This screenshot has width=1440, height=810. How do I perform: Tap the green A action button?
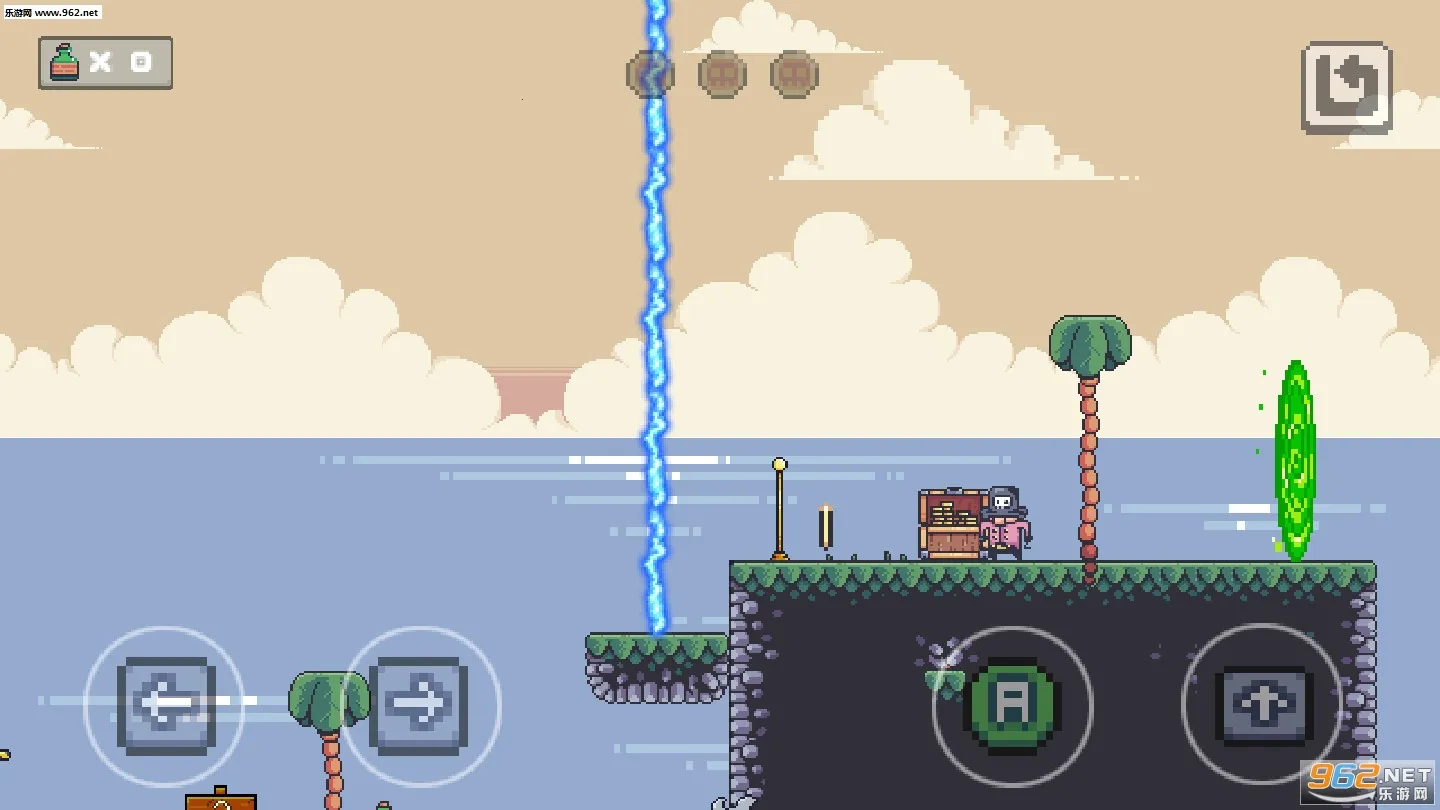1012,706
